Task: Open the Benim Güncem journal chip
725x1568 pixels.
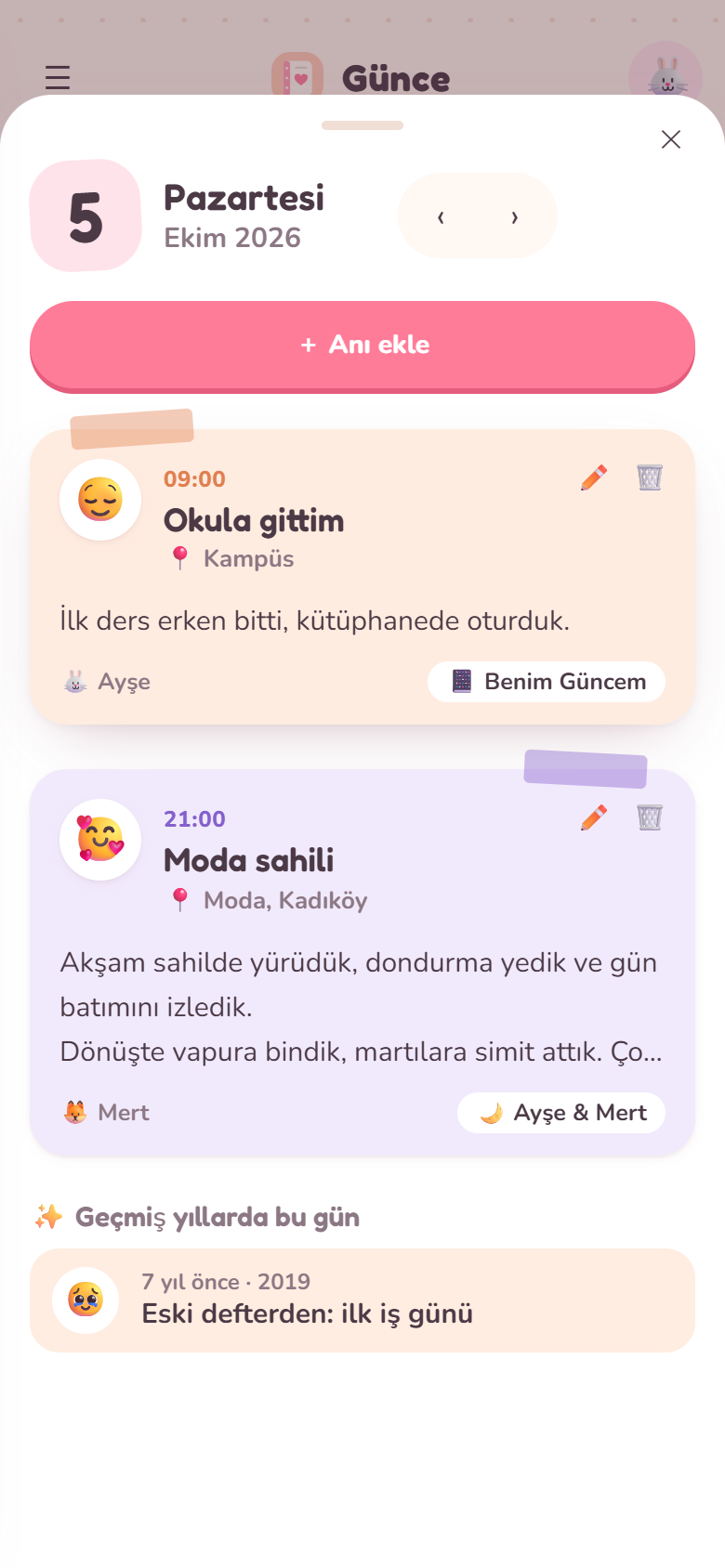Action: (547, 682)
